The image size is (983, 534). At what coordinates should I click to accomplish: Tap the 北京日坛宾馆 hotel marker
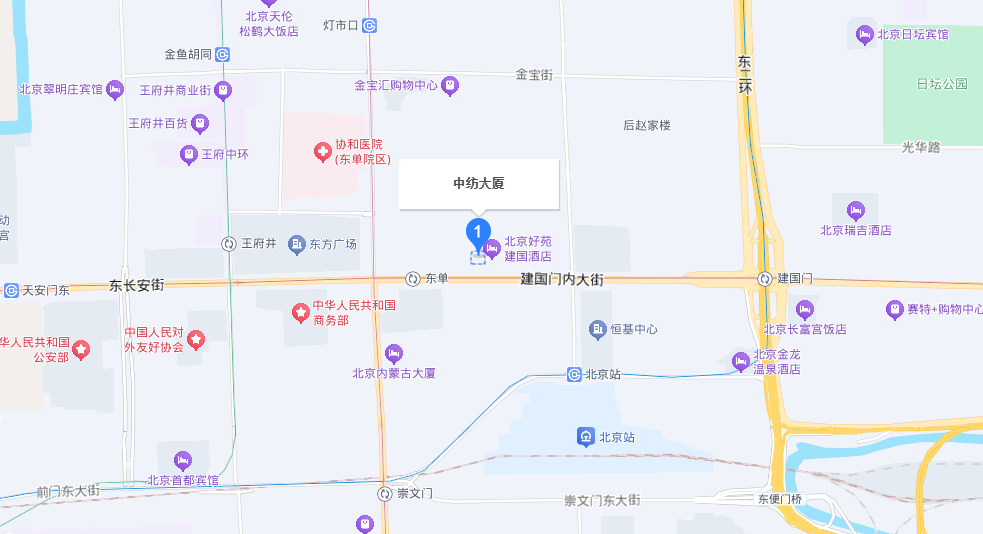click(x=865, y=35)
